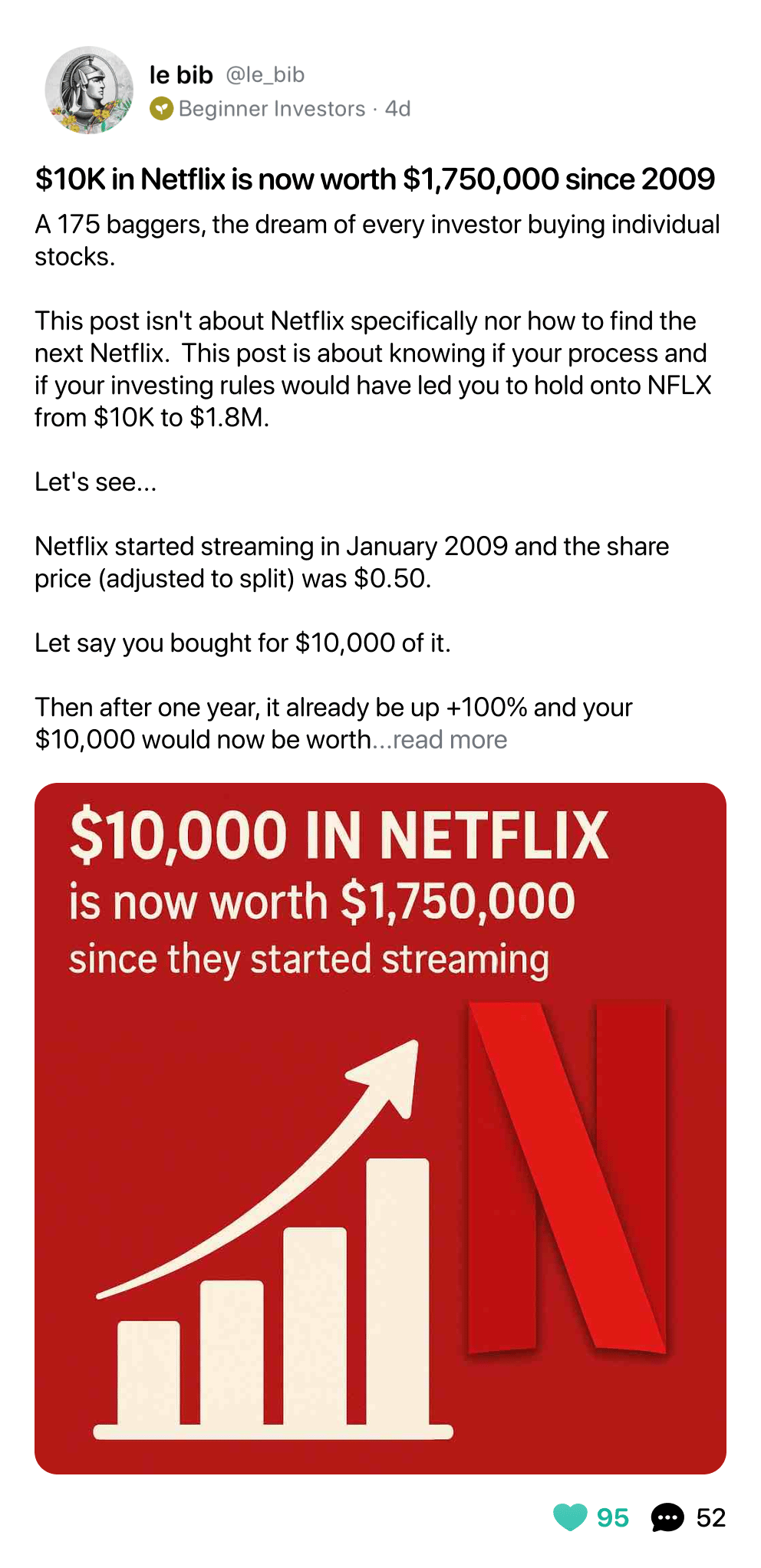The width and height of the screenshot is (761, 1568).
Task: Like the Netflix post
Action: point(570,1517)
